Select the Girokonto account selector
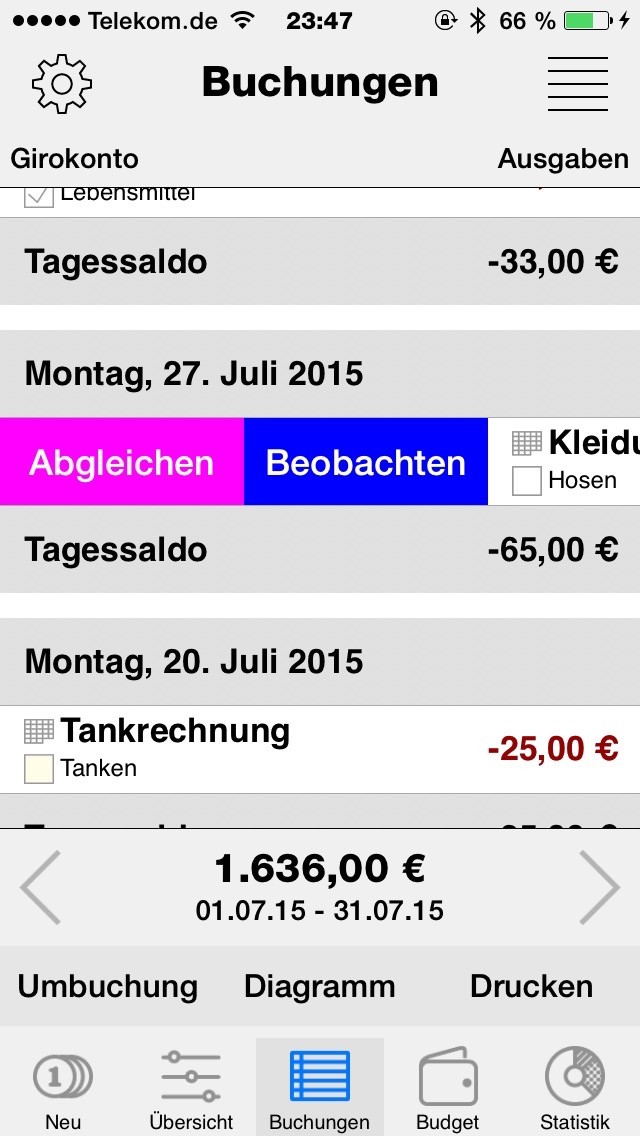Image resolution: width=640 pixels, height=1136 pixels. [75, 159]
